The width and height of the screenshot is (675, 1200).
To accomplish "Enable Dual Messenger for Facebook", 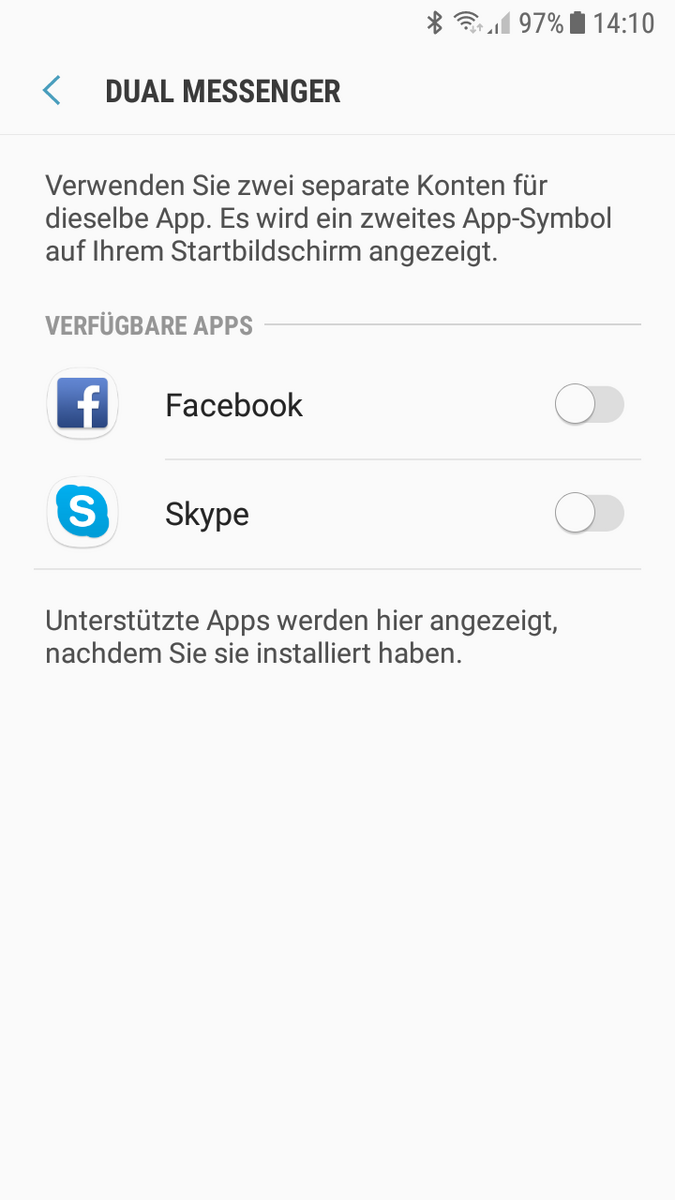I will 589,405.
